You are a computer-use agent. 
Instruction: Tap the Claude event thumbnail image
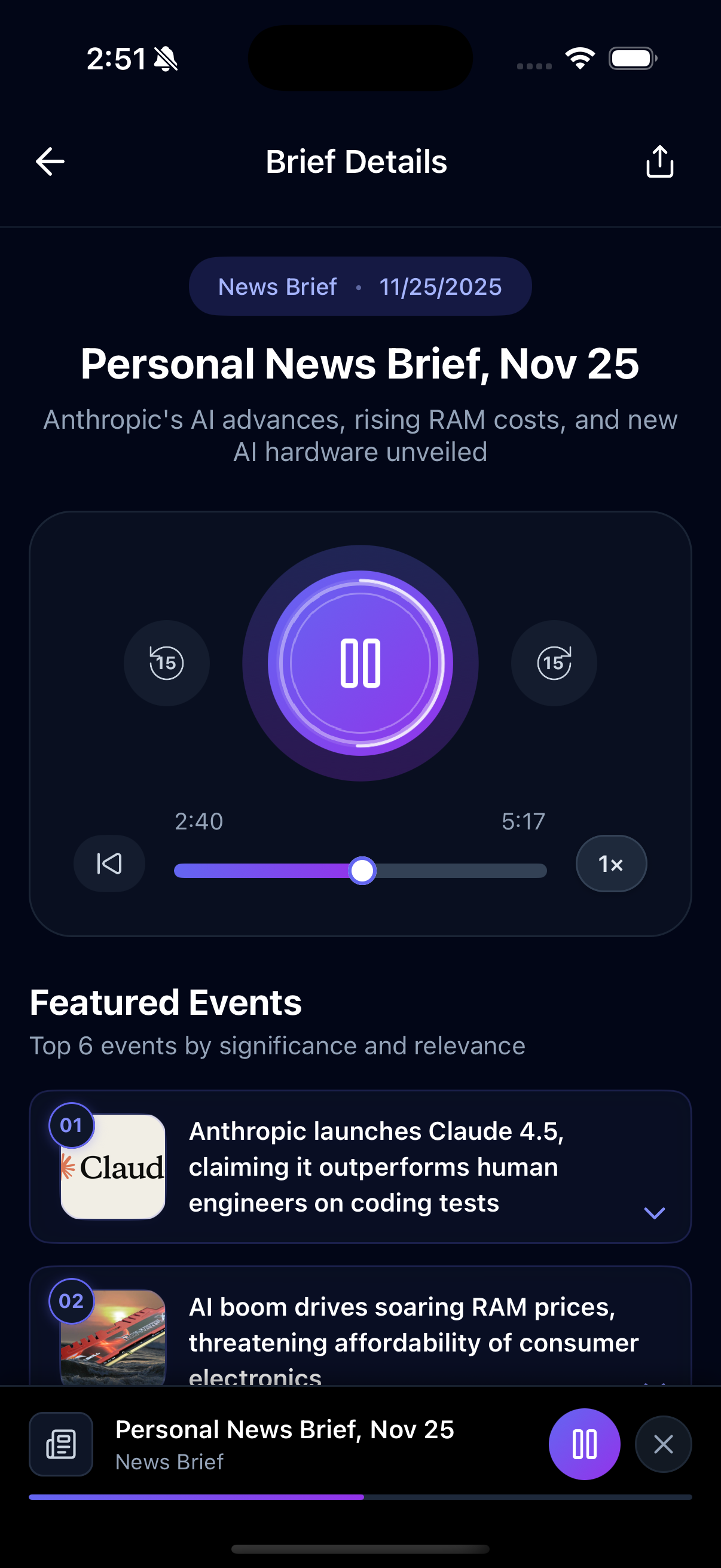113,1168
